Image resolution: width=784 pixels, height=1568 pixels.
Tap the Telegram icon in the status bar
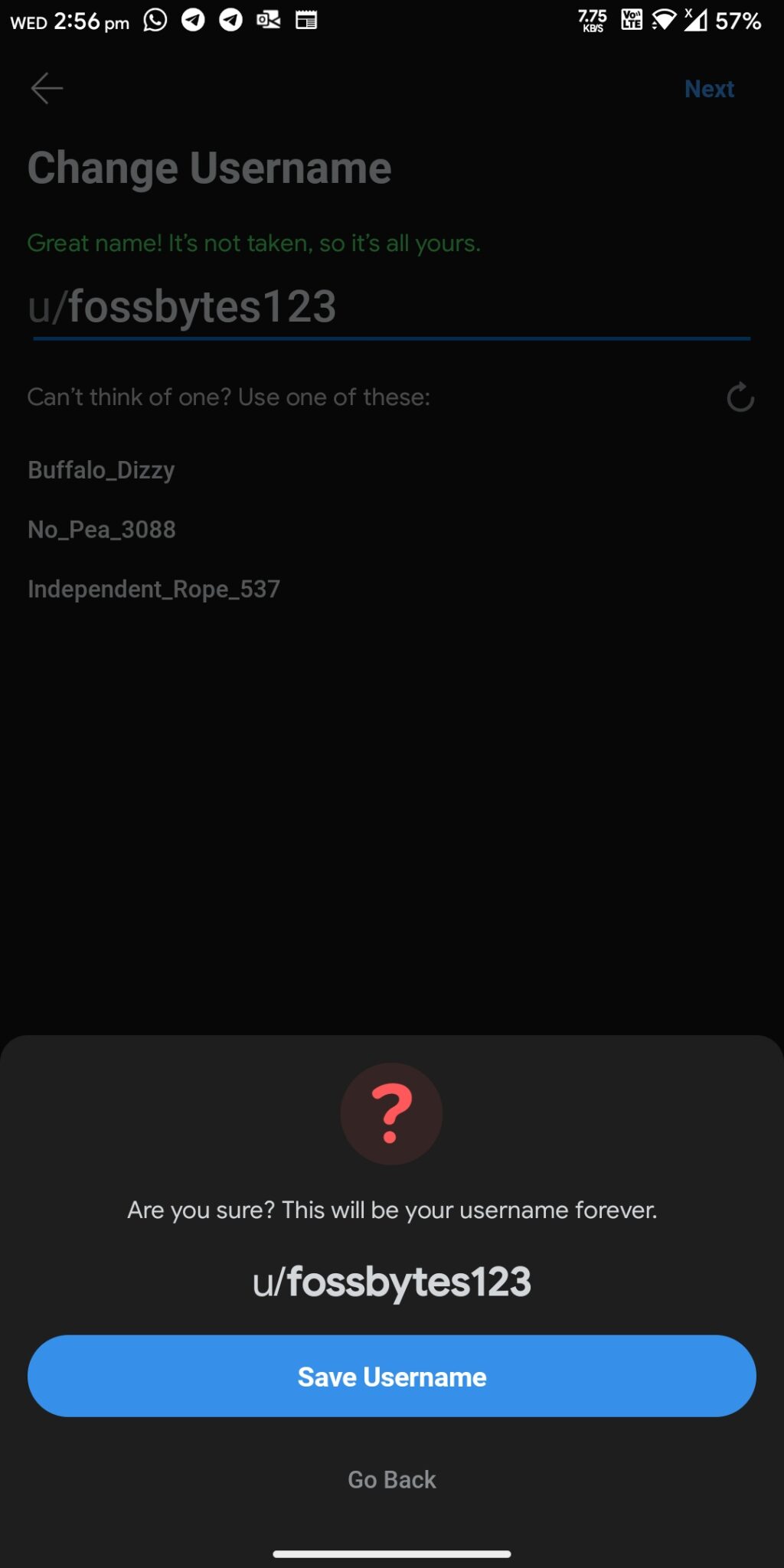(x=191, y=21)
